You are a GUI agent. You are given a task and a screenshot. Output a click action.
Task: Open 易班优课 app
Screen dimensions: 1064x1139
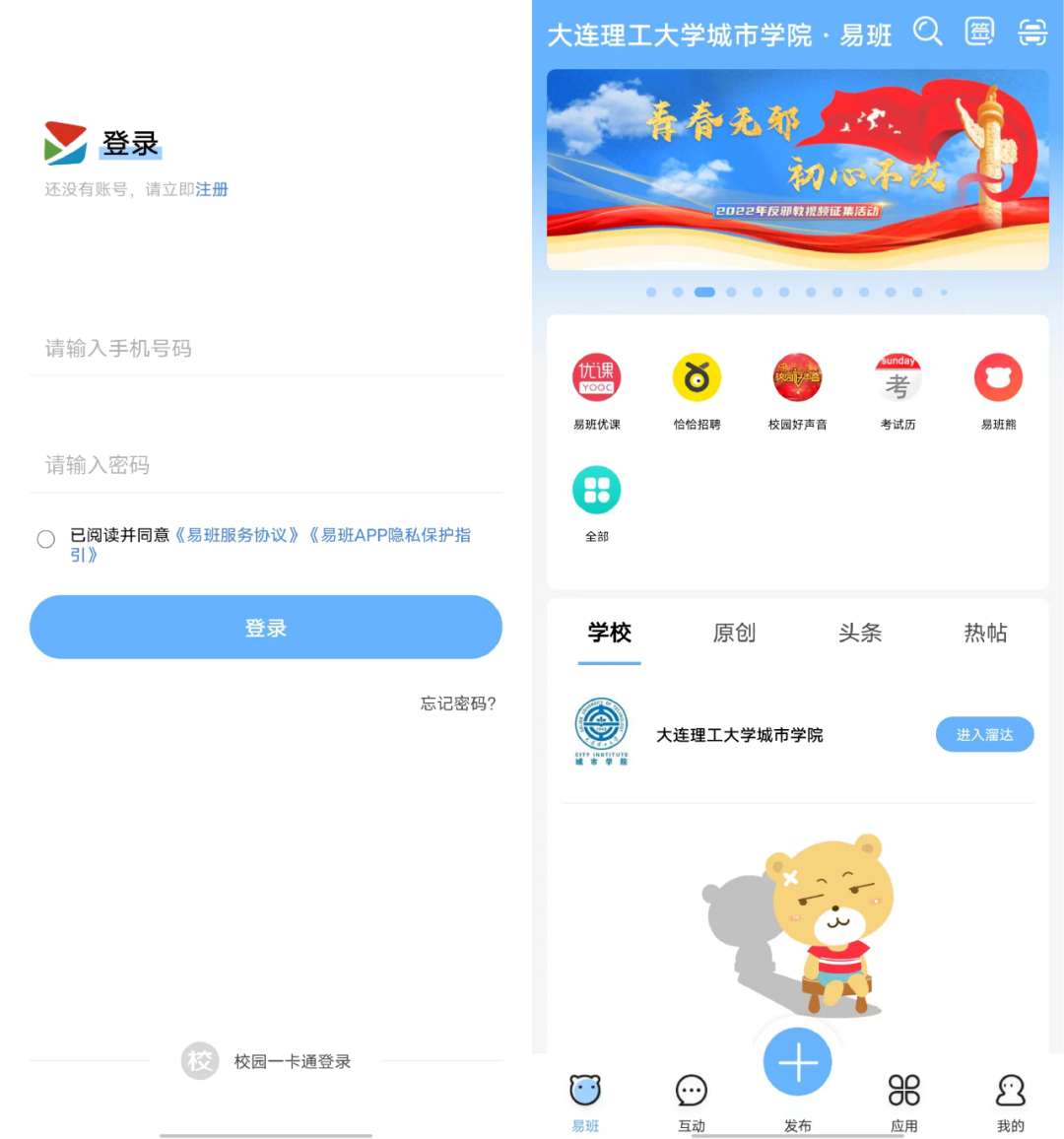[597, 391]
